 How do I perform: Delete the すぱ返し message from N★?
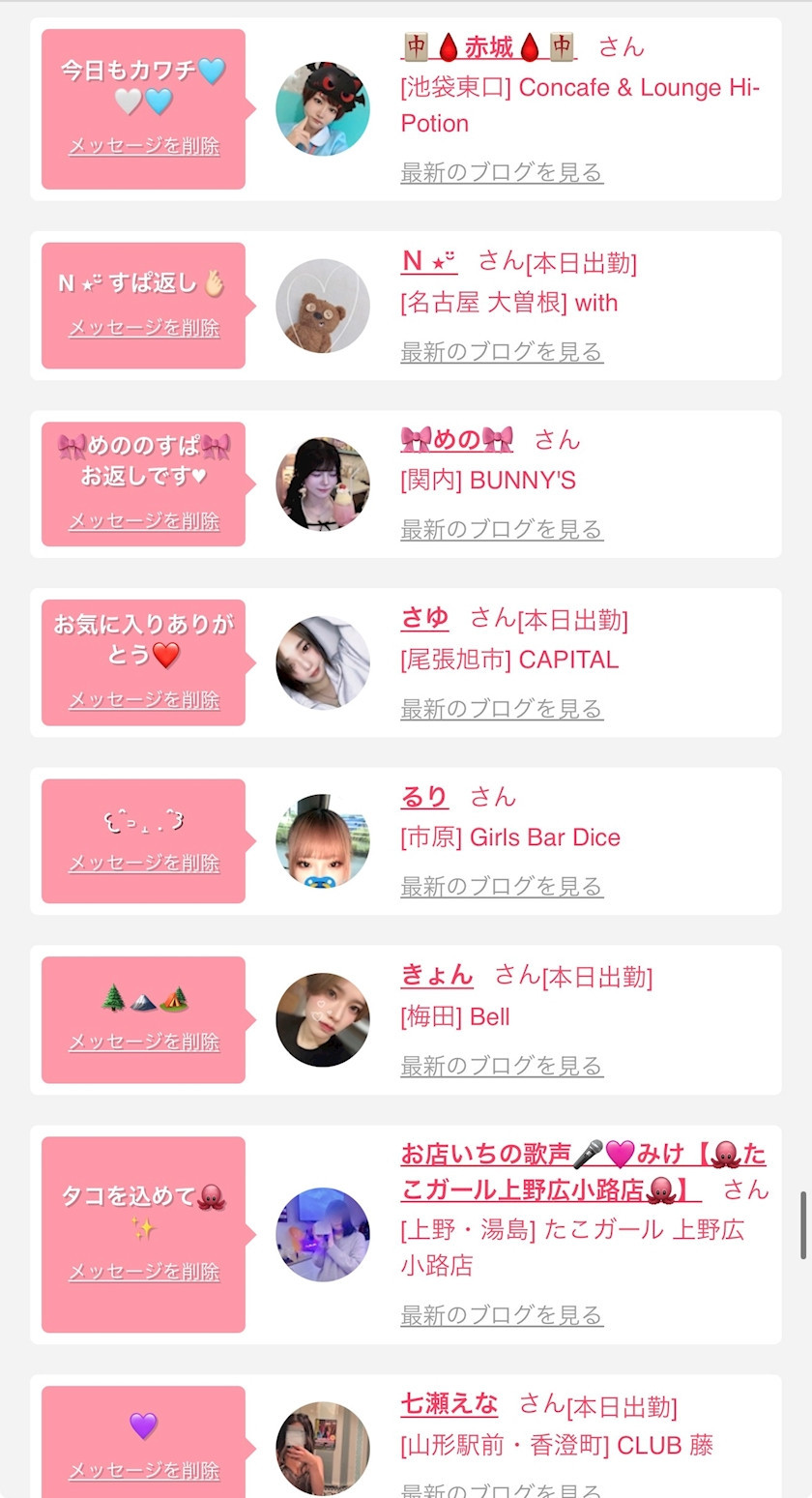pos(144,328)
